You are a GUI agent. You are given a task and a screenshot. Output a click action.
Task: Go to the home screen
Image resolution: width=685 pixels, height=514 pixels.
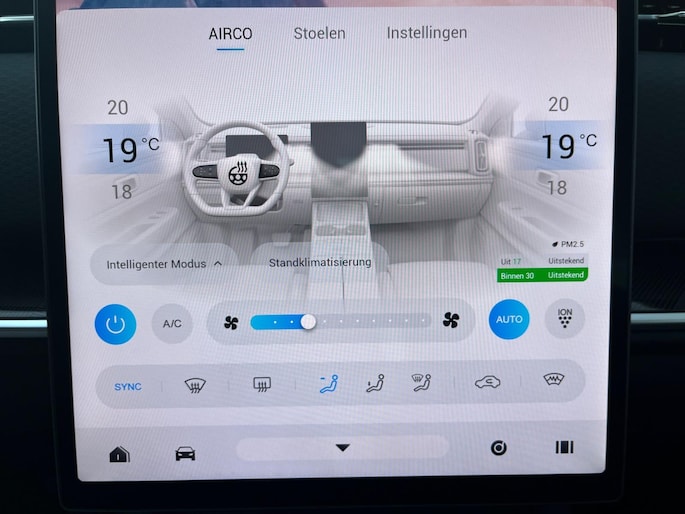(x=119, y=453)
